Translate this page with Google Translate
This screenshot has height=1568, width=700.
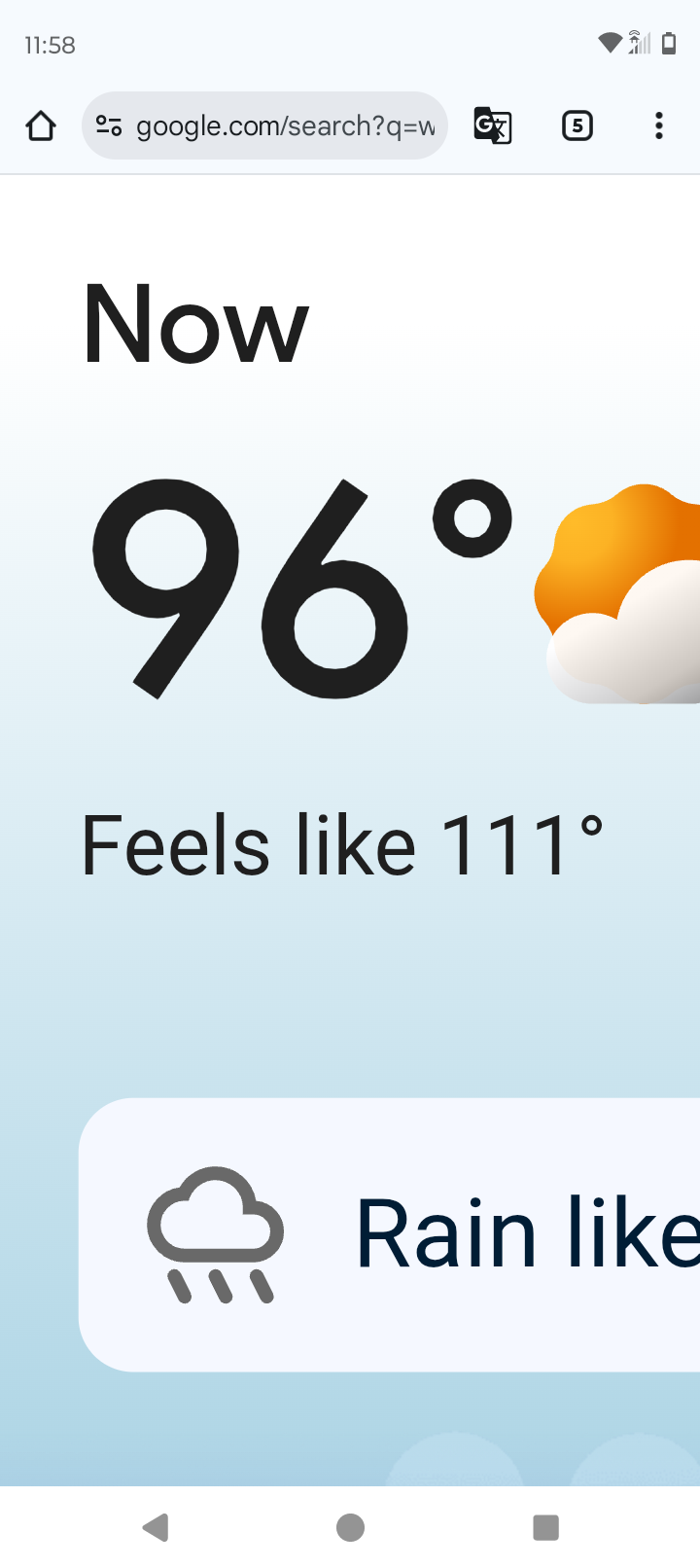[493, 125]
